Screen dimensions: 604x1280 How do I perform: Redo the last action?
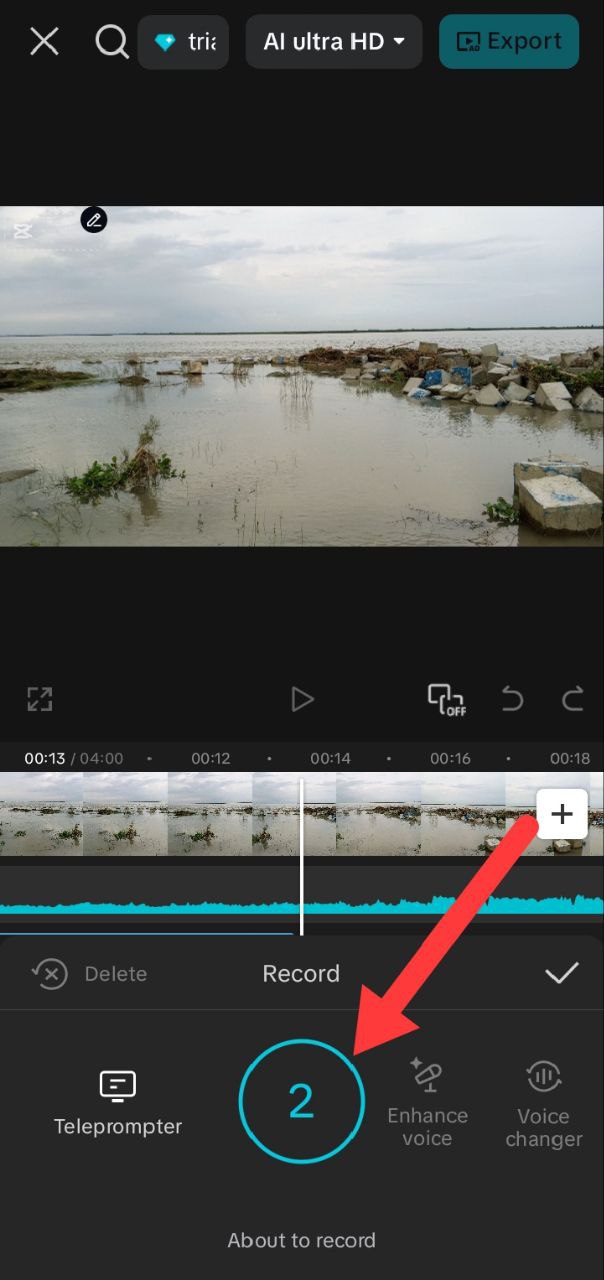(x=572, y=699)
